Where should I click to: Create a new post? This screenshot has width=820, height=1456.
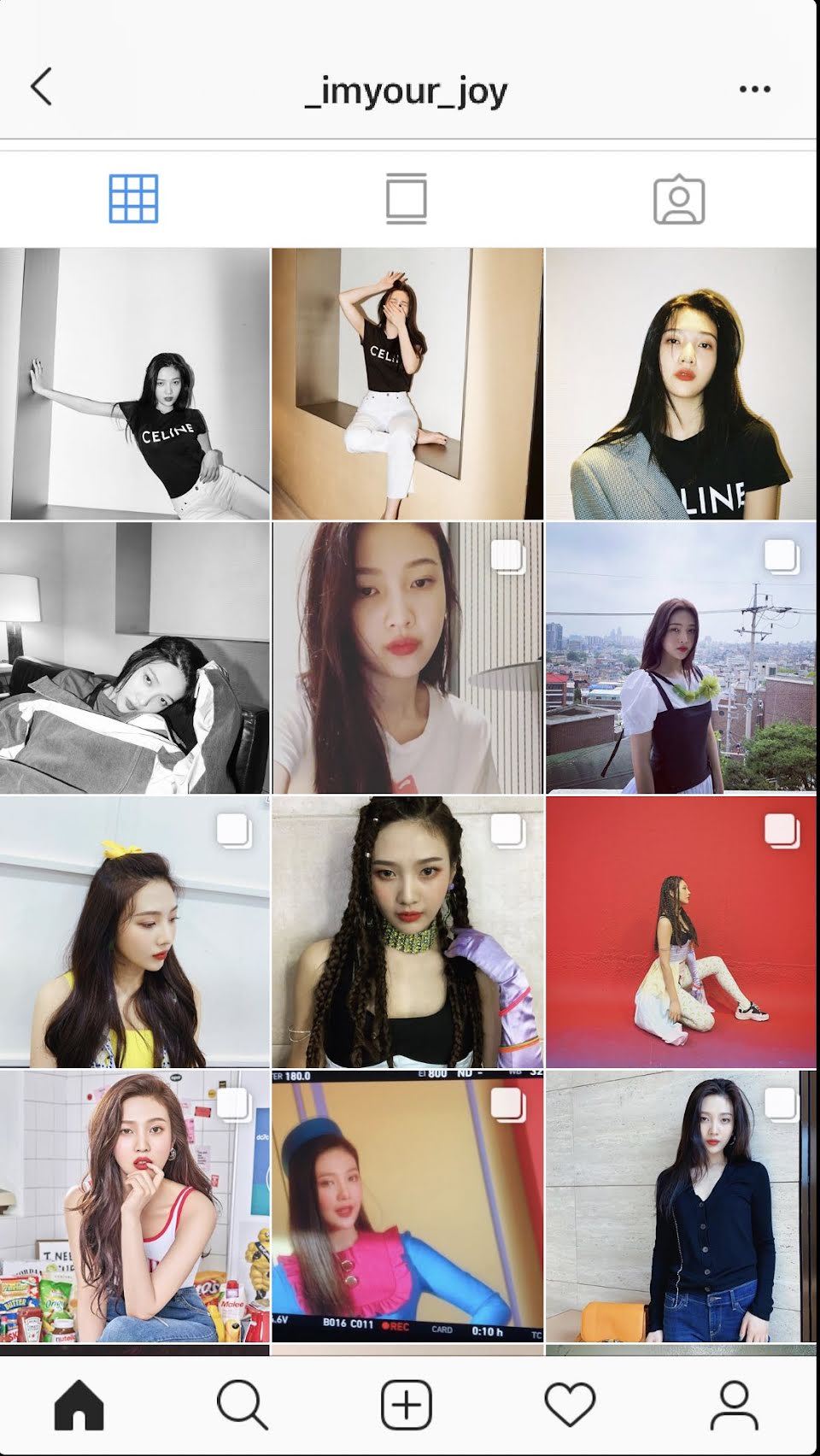[x=407, y=1405]
